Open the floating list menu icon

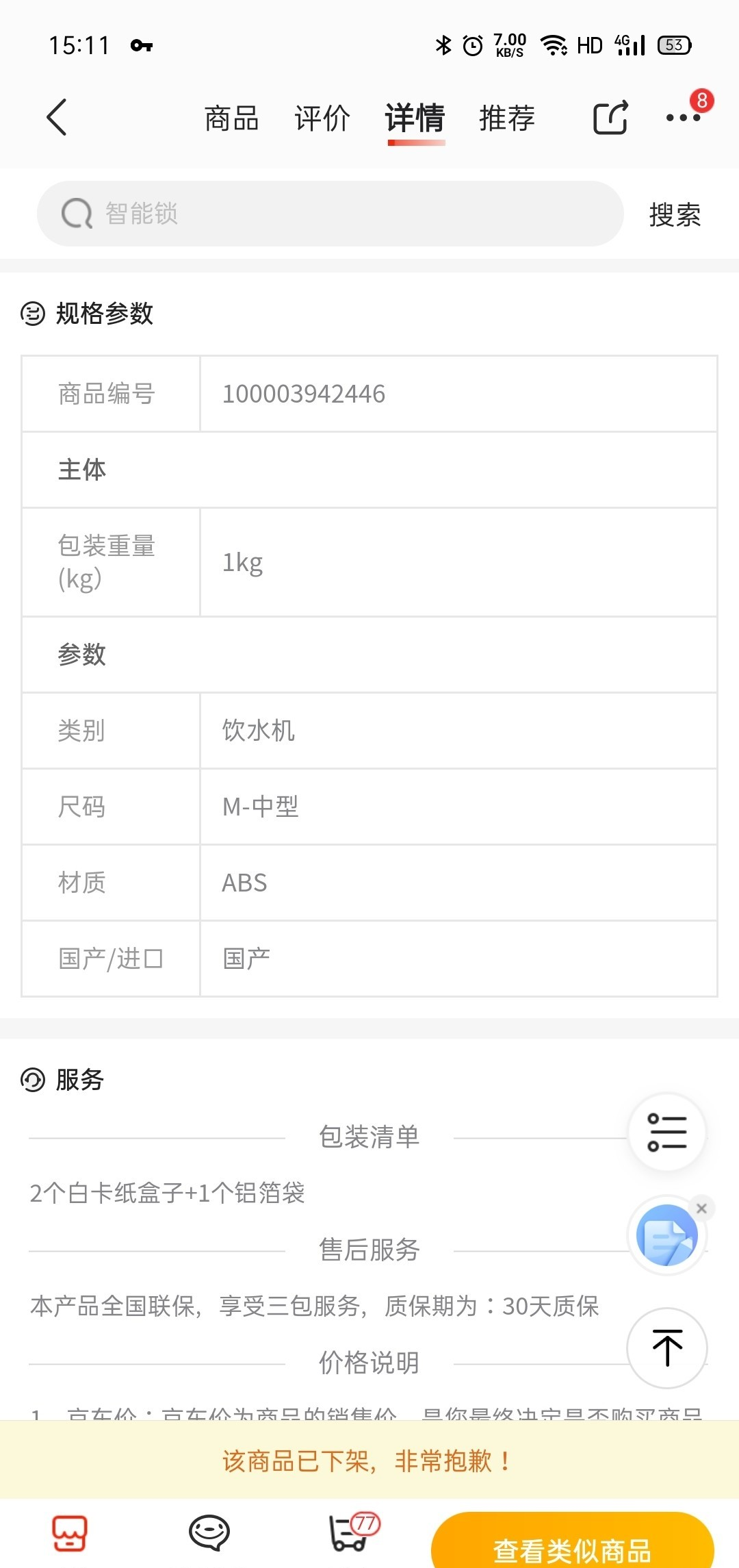(x=666, y=1133)
